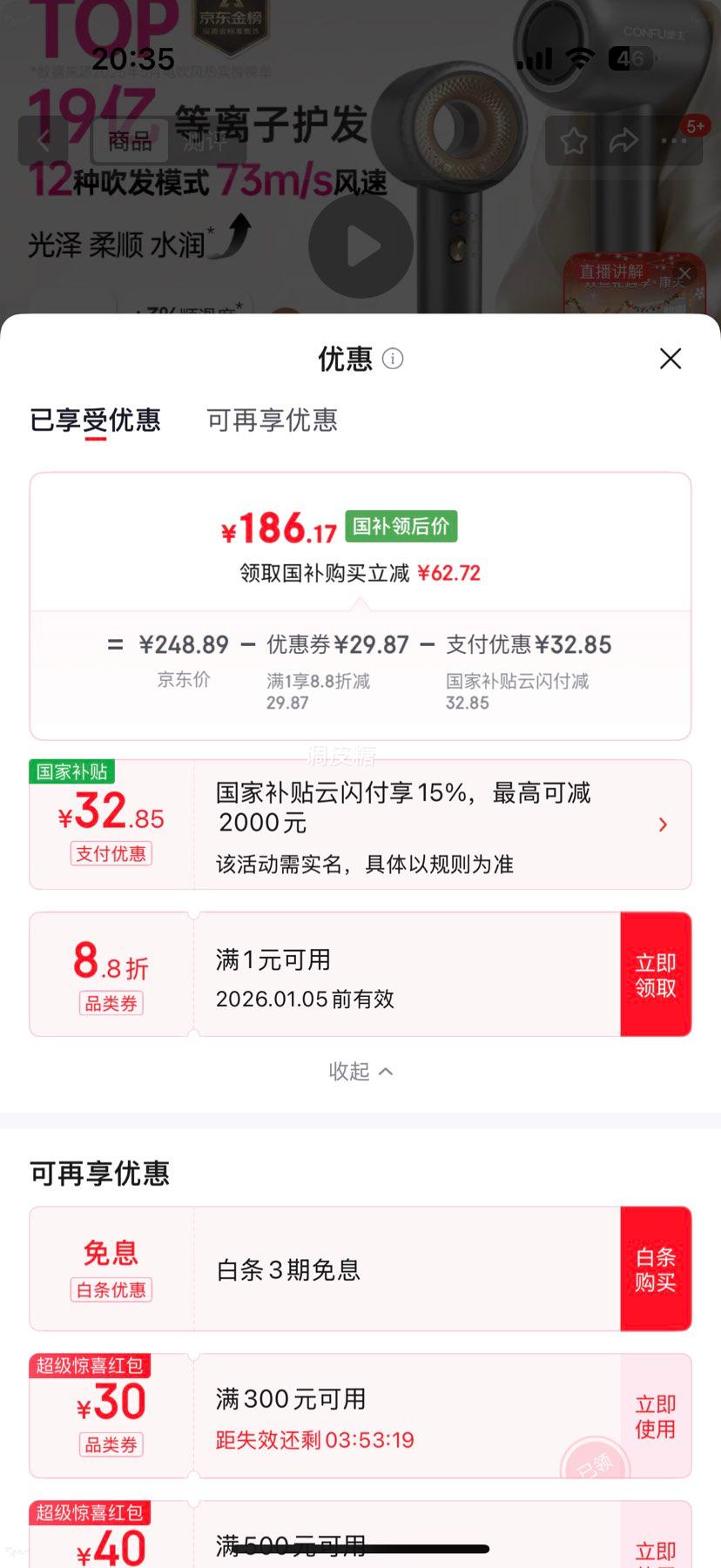Tap 白条购买 for interest-free installments
This screenshot has width=721, height=1568.
pyautogui.click(x=656, y=1269)
